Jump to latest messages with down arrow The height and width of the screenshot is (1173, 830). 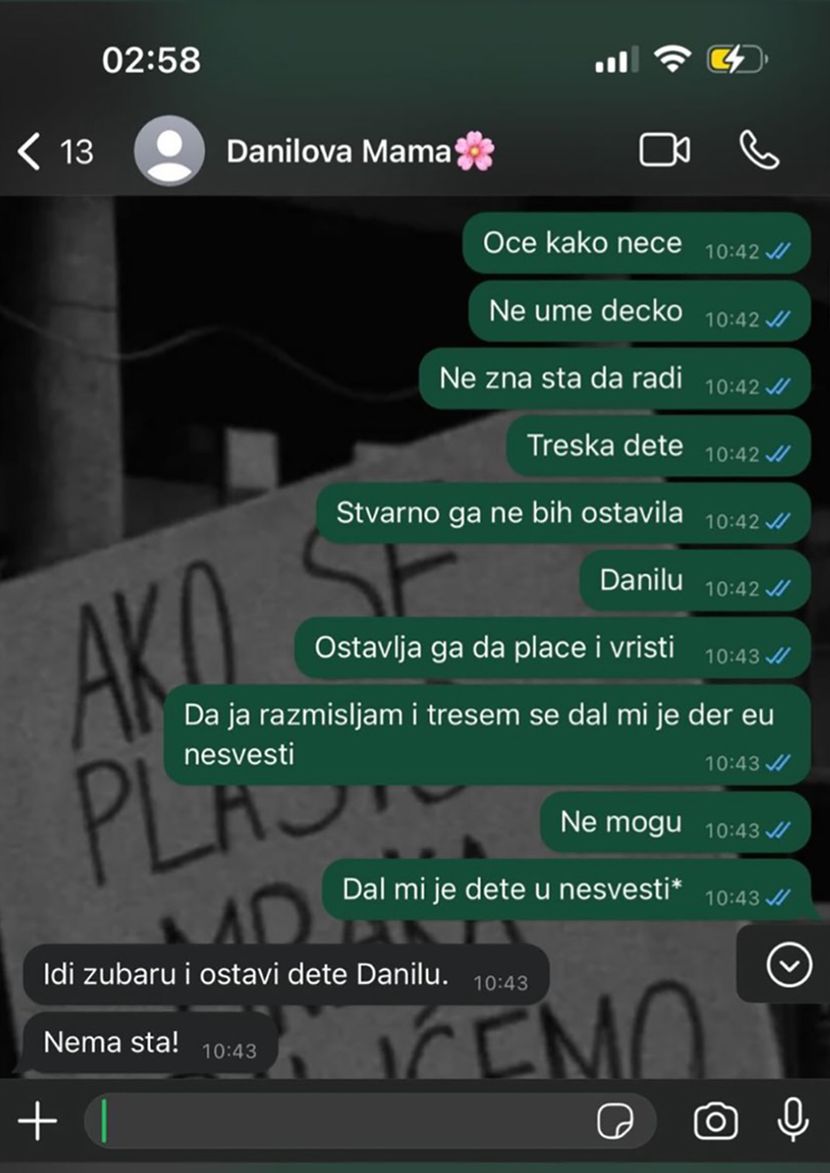point(788,964)
